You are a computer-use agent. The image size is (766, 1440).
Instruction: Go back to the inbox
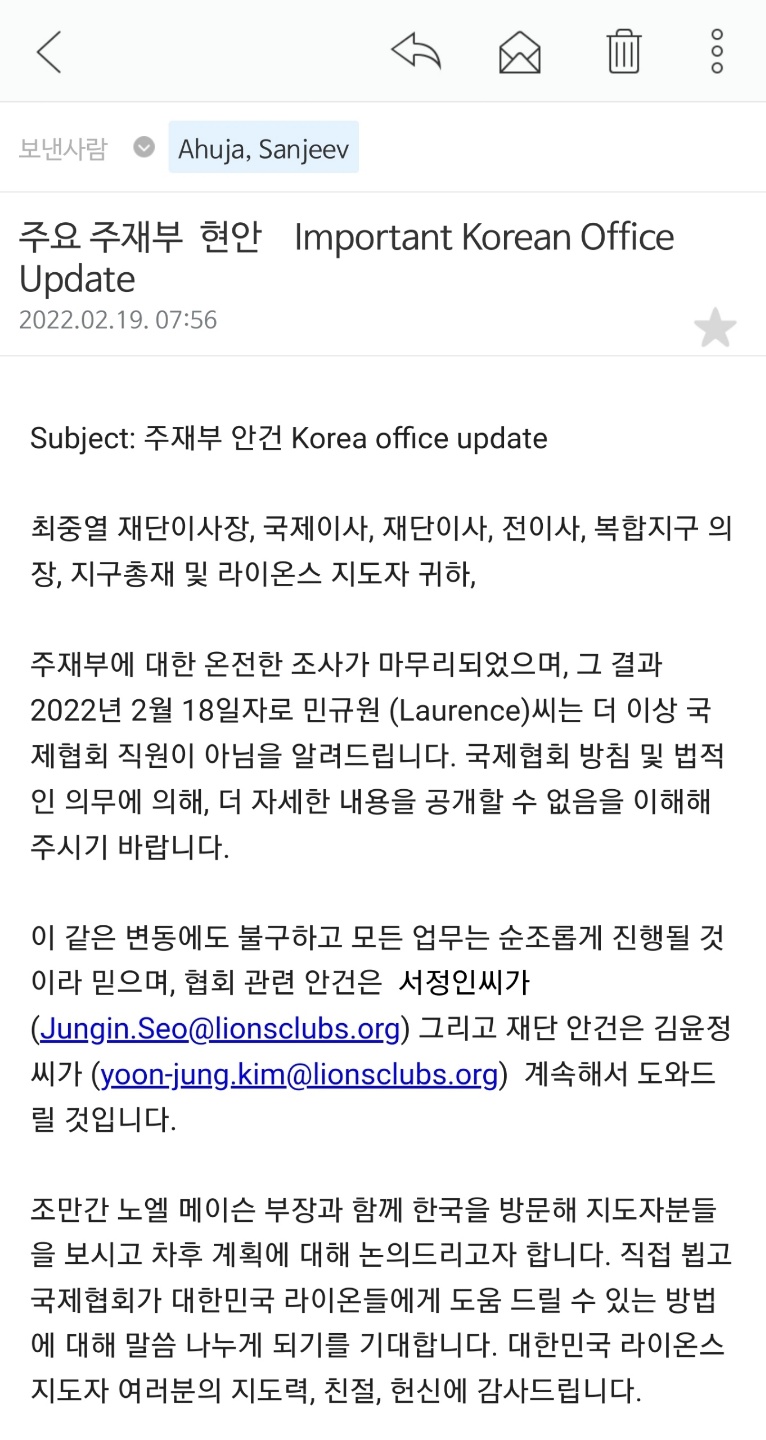point(48,51)
